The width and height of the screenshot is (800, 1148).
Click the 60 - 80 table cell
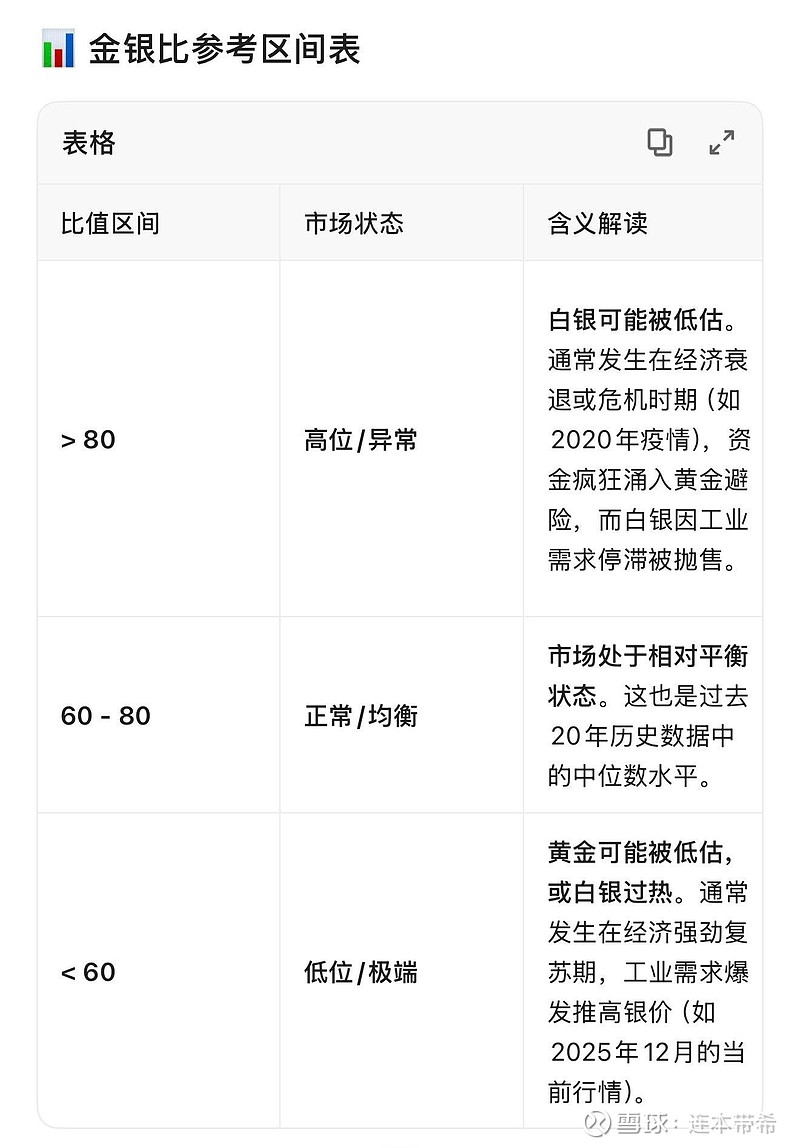click(104, 716)
